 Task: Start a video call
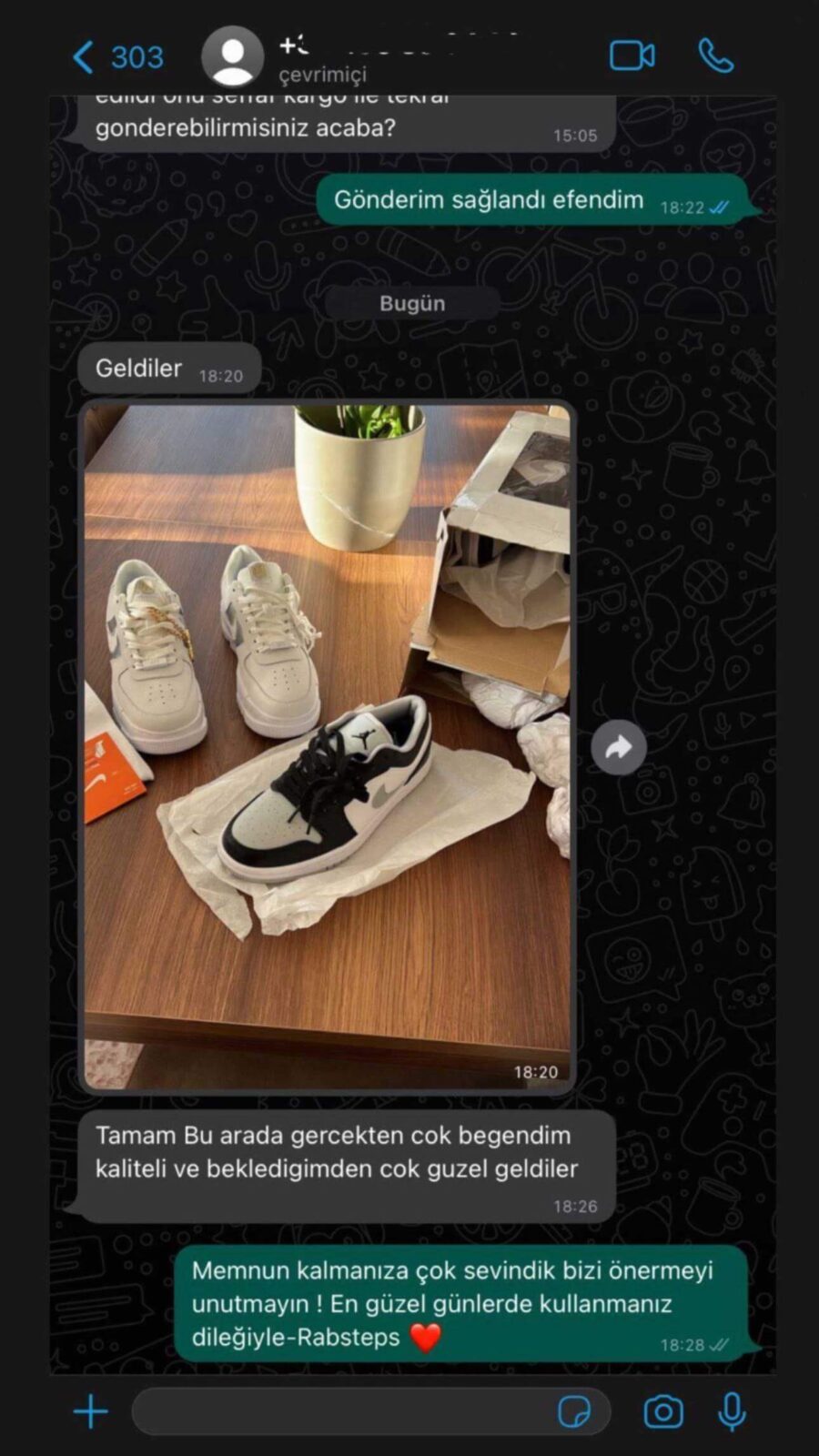(x=632, y=56)
